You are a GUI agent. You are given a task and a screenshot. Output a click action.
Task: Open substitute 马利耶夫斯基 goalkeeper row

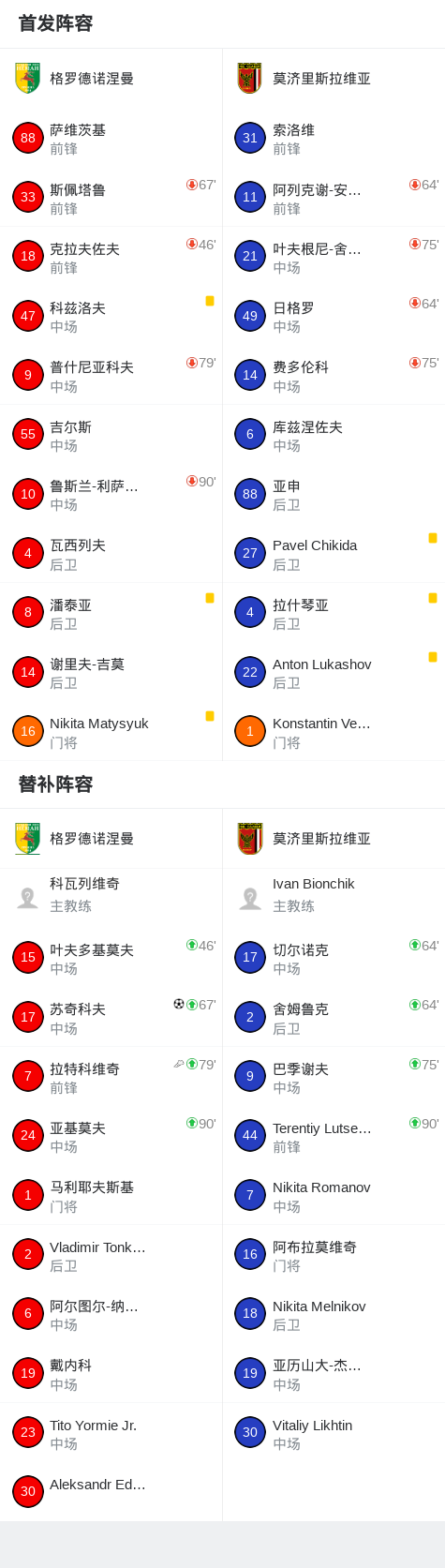[x=111, y=1195]
